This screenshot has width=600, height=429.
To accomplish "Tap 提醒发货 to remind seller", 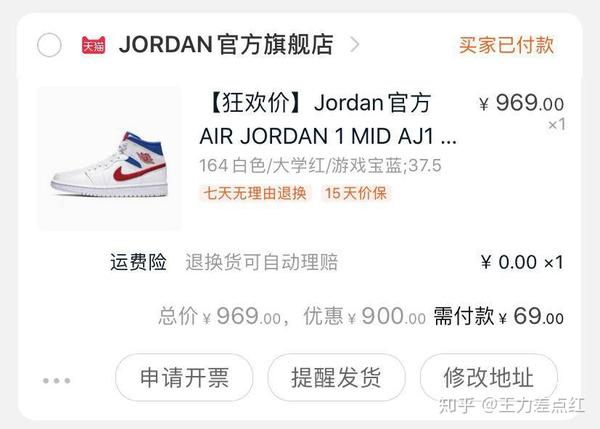I will [335, 377].
